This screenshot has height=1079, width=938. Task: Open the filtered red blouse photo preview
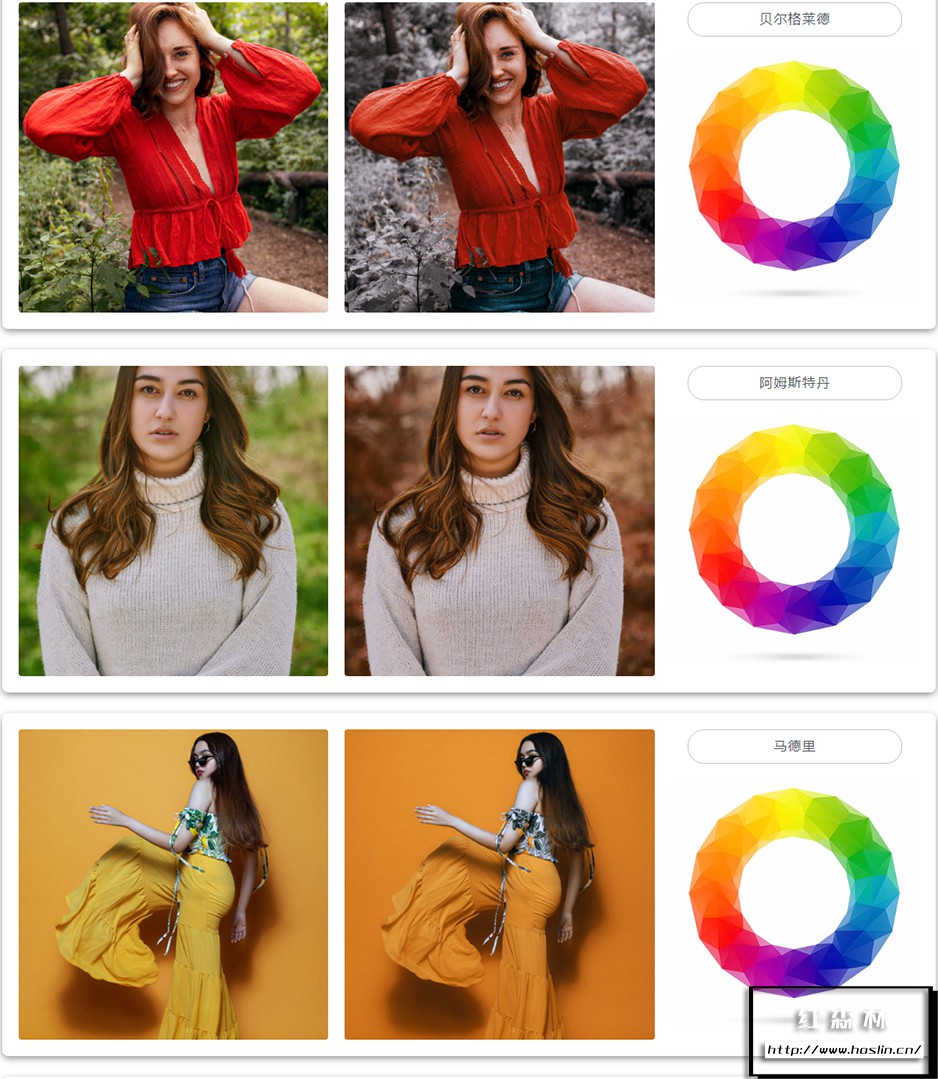499,157
